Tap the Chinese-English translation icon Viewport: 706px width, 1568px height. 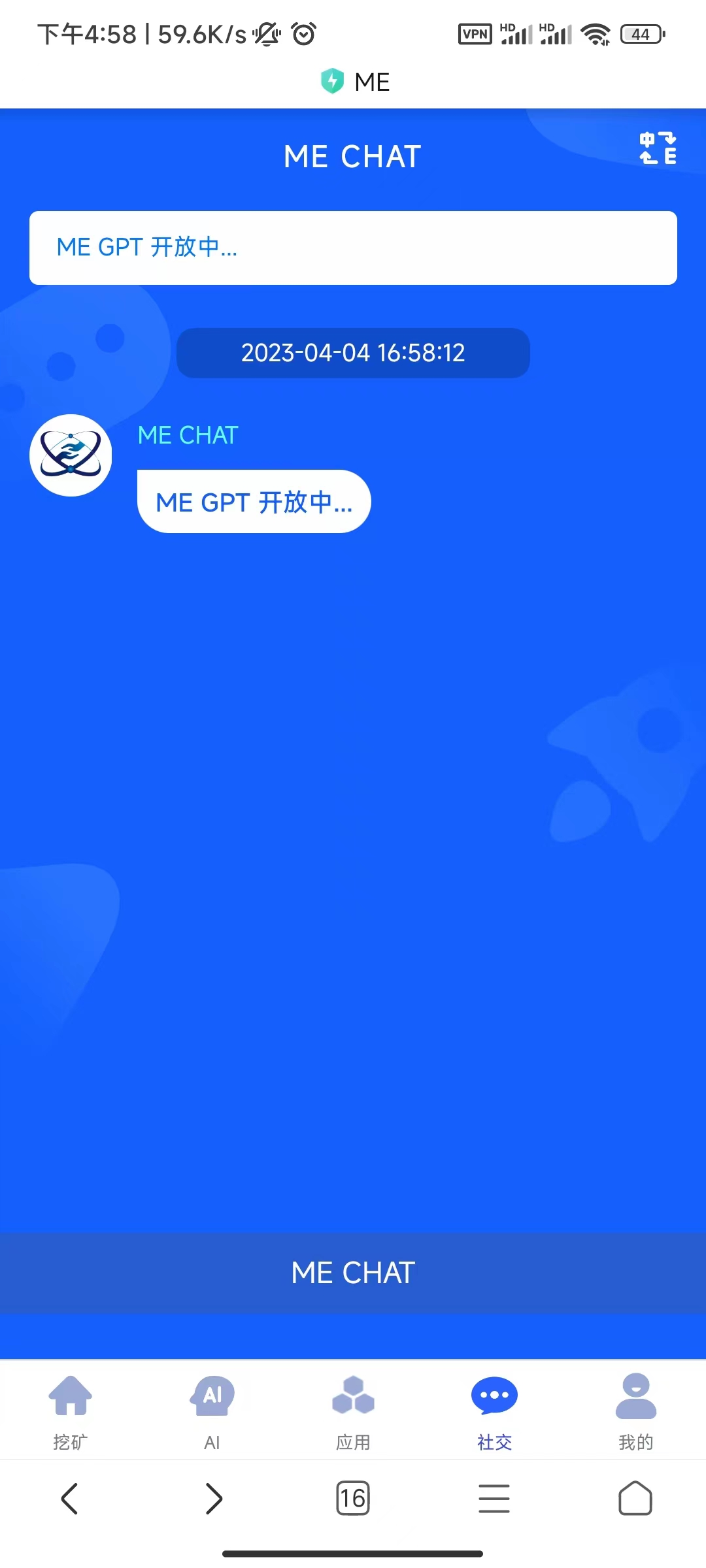(x=658, y=149)
